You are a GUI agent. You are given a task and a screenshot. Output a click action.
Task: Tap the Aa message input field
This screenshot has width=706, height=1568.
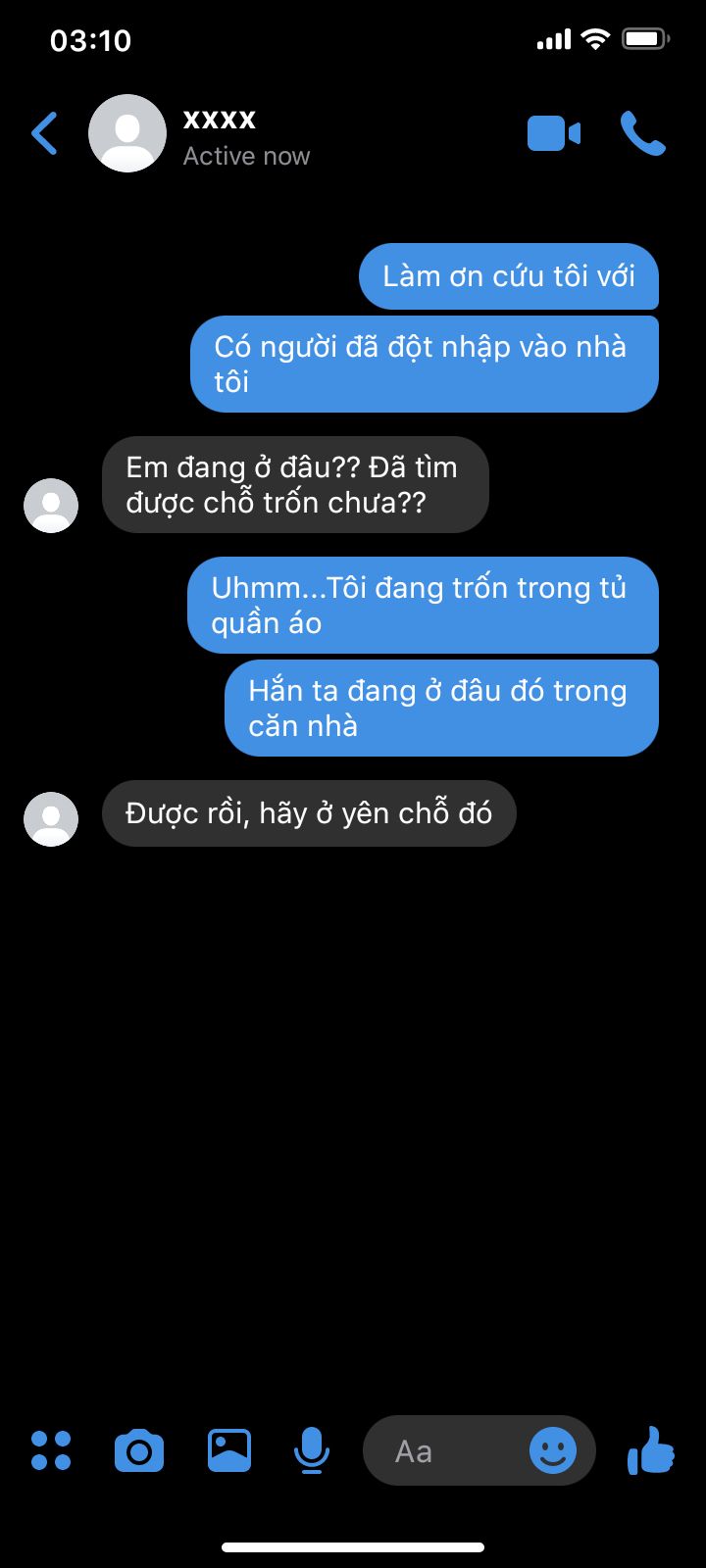click(x=441, y=1450)
